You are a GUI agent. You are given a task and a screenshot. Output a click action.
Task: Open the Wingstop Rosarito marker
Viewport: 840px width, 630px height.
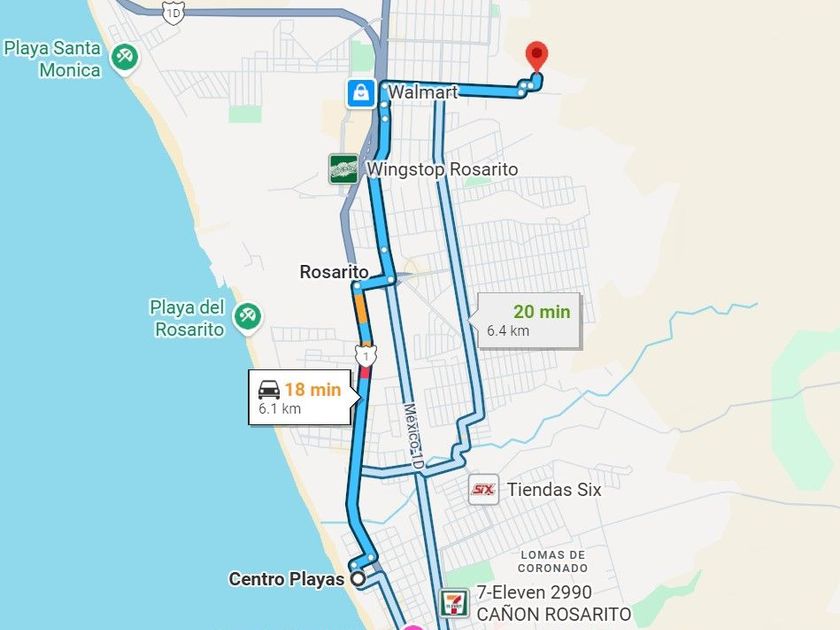click(343, 169)
